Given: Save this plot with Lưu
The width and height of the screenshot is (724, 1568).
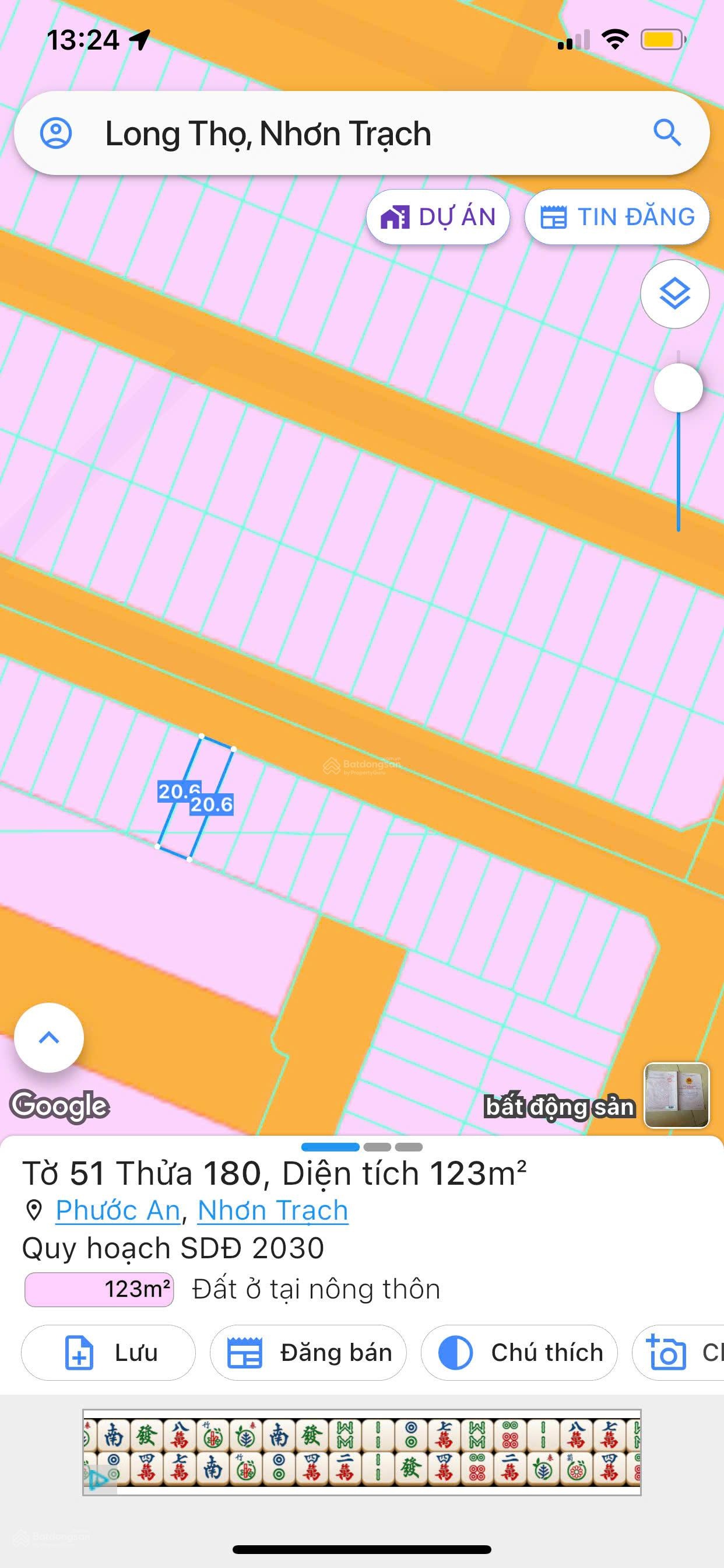Looking at the screenshot, I should 108,1353.
